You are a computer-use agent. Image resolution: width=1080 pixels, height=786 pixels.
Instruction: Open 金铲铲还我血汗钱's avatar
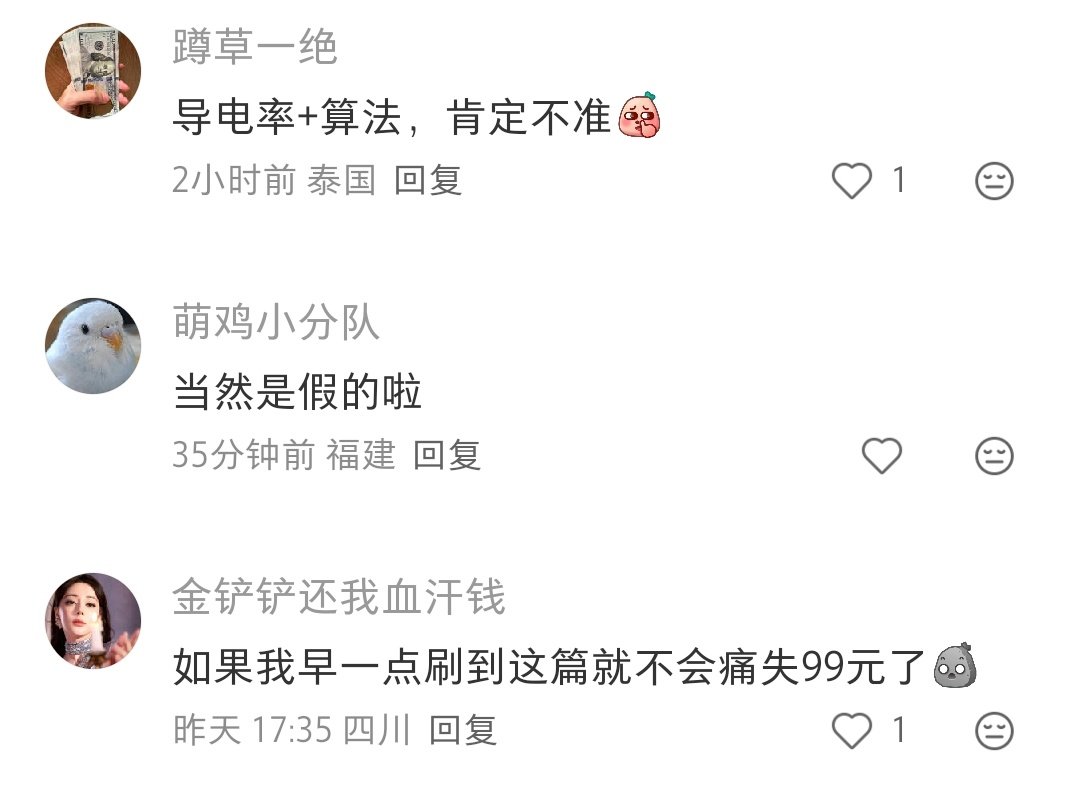[93, 621]
